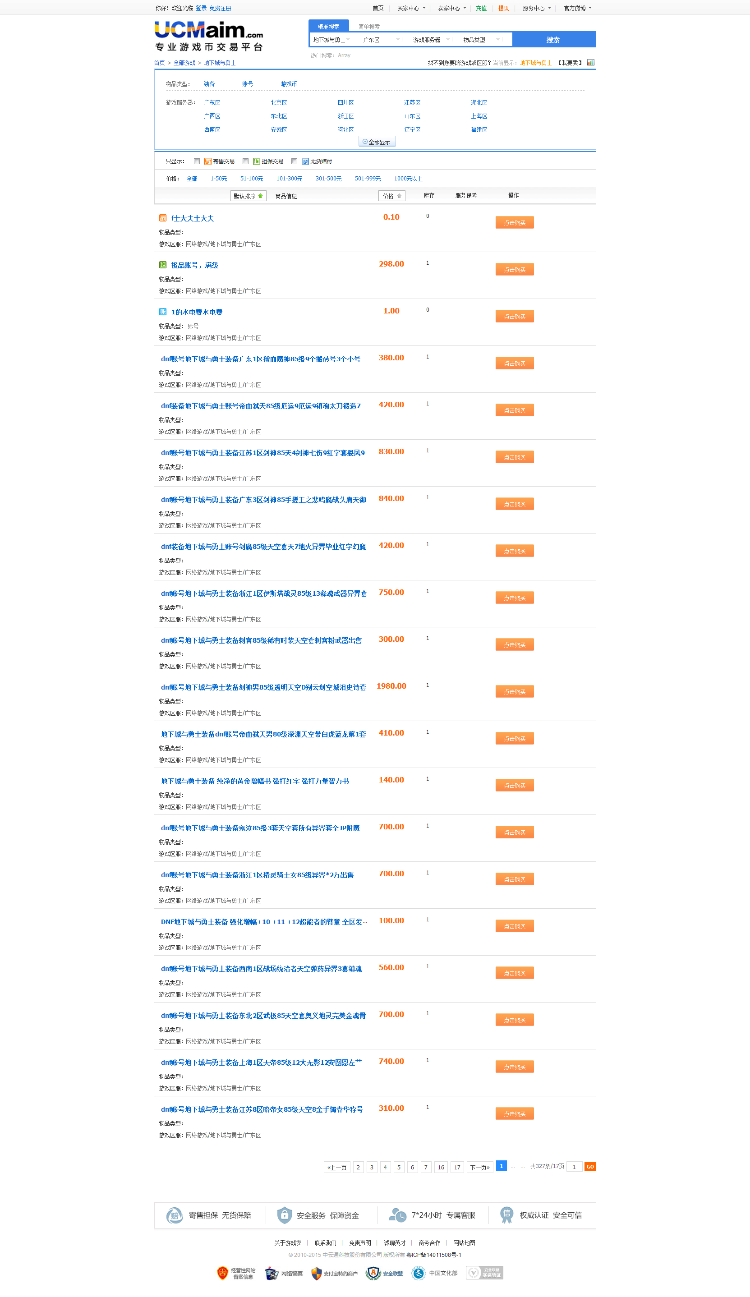Open the listing priced 298.00
750x1297 pixels.
coord(195,265)
